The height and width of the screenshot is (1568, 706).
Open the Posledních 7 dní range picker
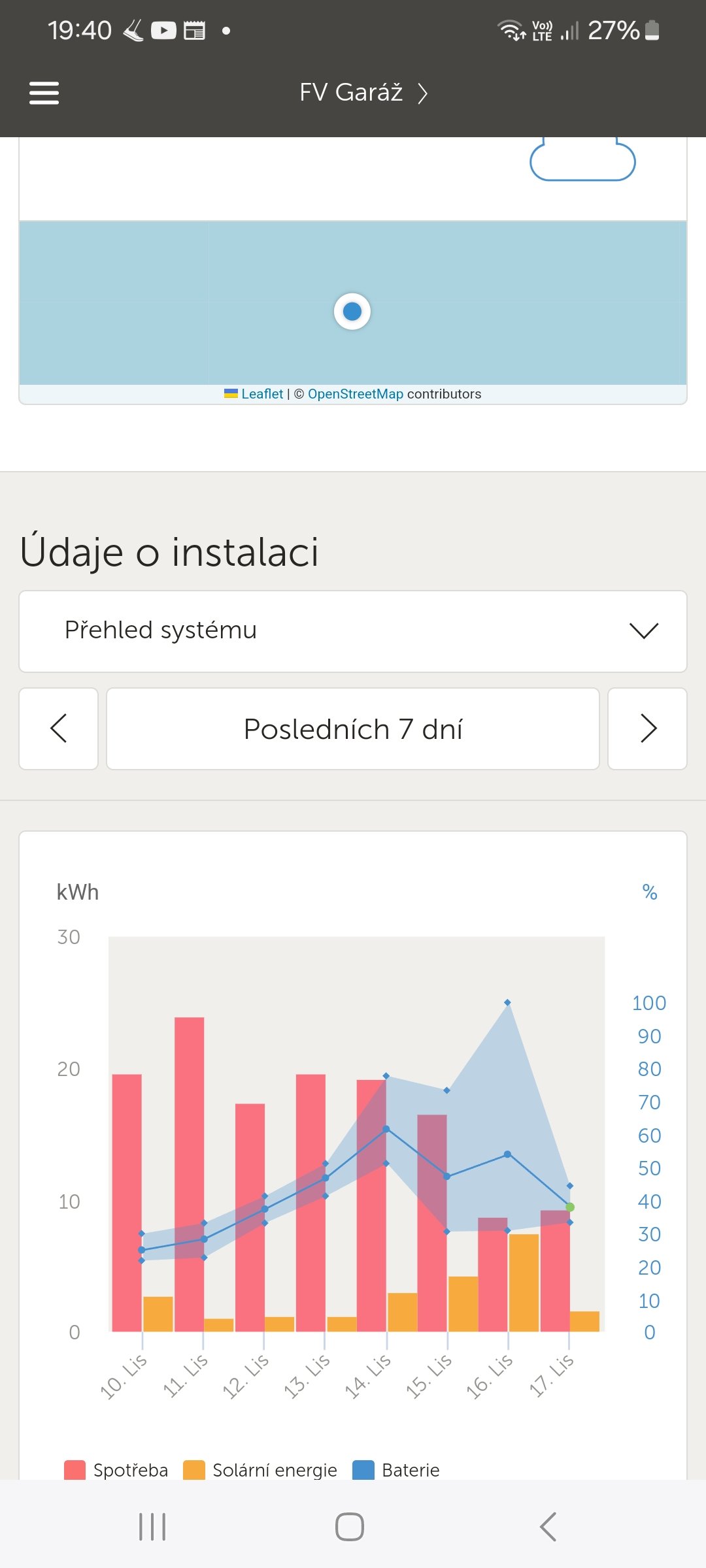pyautogui.click(x=353, y=728)
